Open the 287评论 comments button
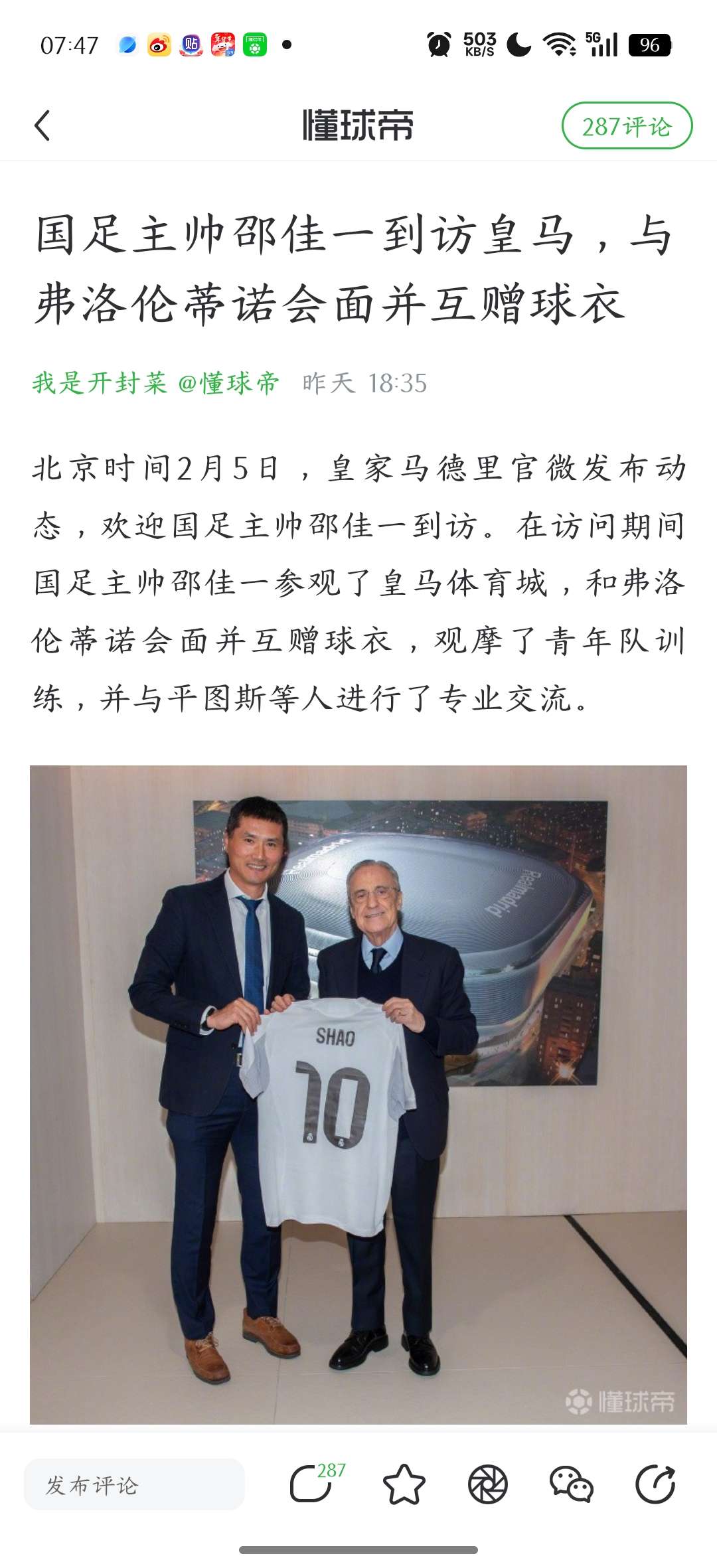Viewport: 717px width, 1568px height. click(627, 125)
